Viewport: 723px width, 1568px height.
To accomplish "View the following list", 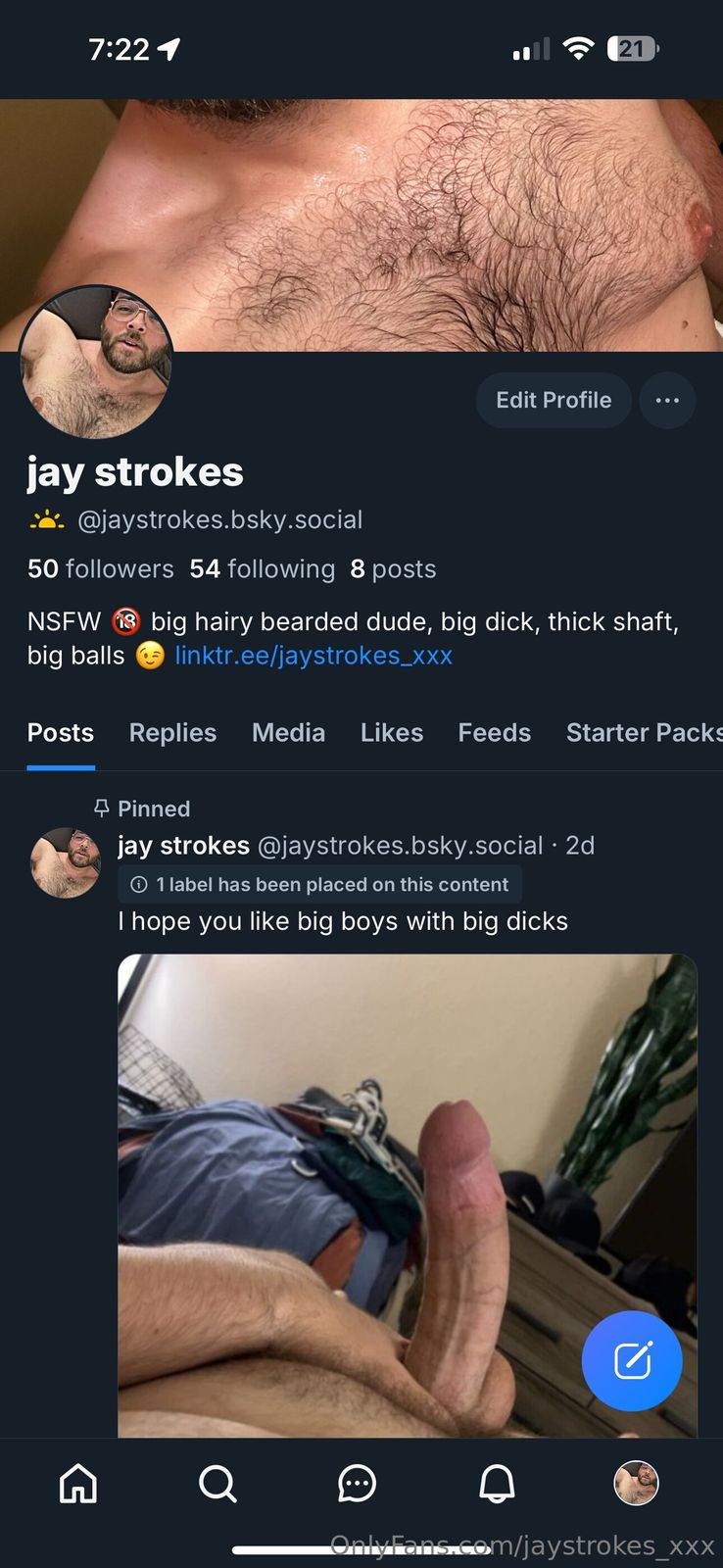I will (262, 569).
